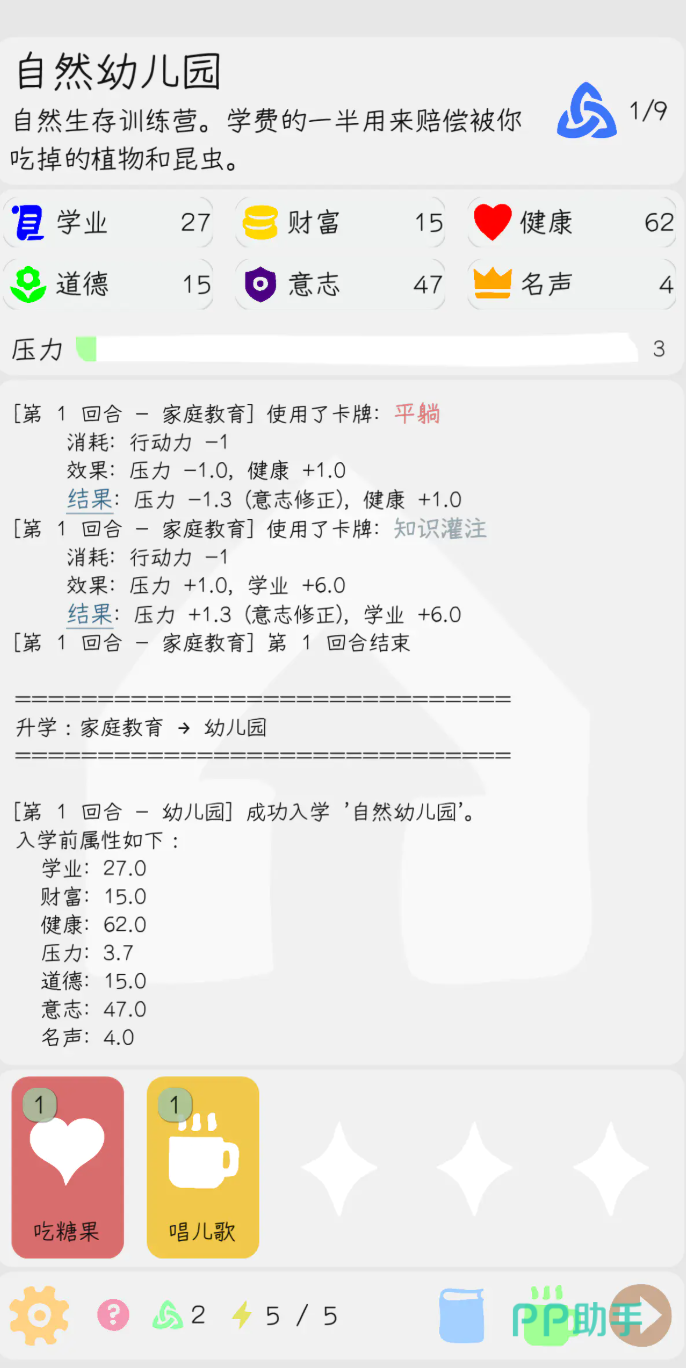Open the settings gear
Screen dimensions: 686x1368
[x=39, y=1315]
